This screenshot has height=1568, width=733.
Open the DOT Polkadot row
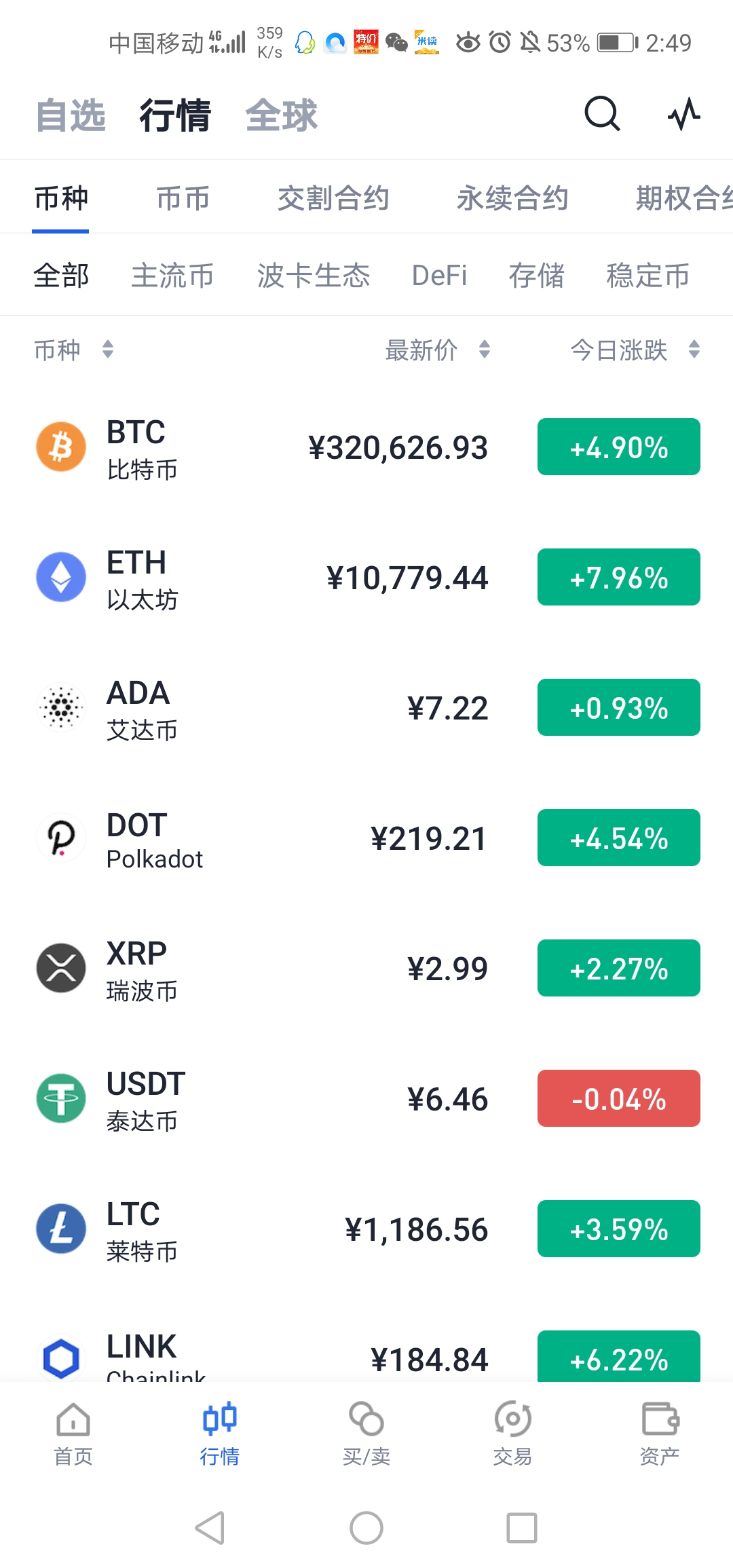click(366, 838)
